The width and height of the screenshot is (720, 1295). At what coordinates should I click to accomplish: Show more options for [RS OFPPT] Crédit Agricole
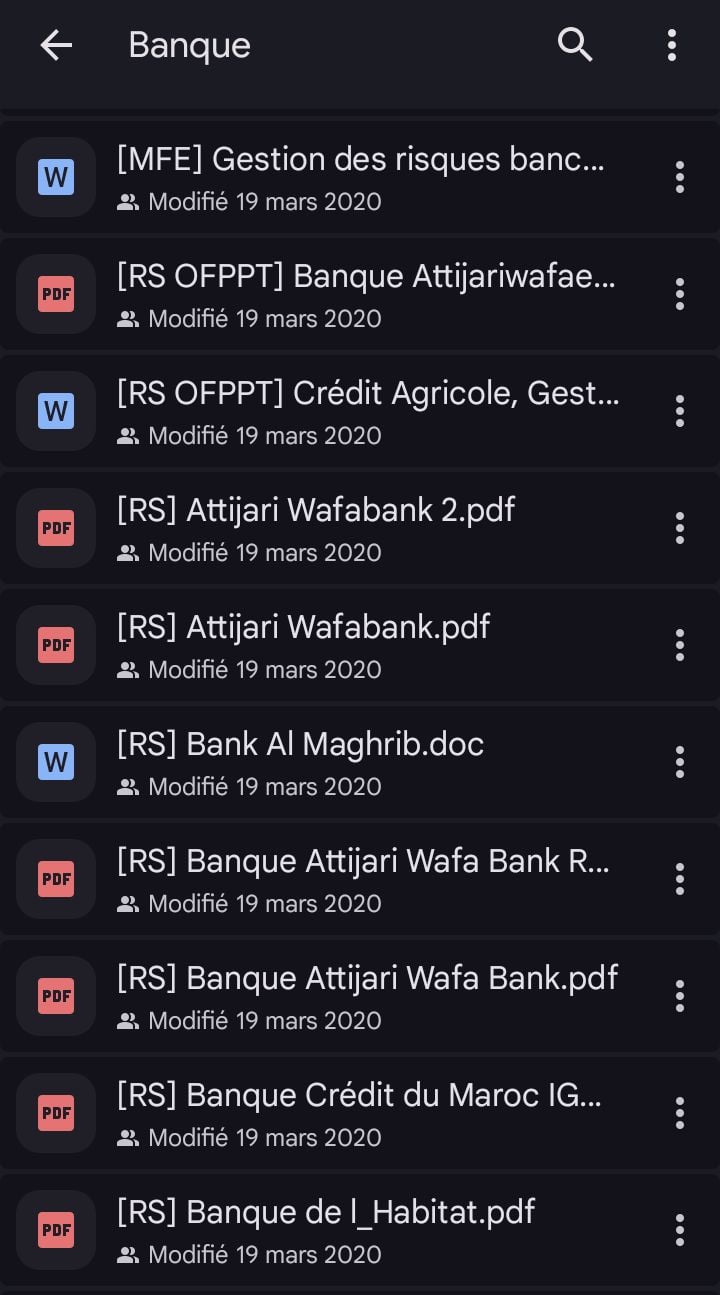coord(679,411)
